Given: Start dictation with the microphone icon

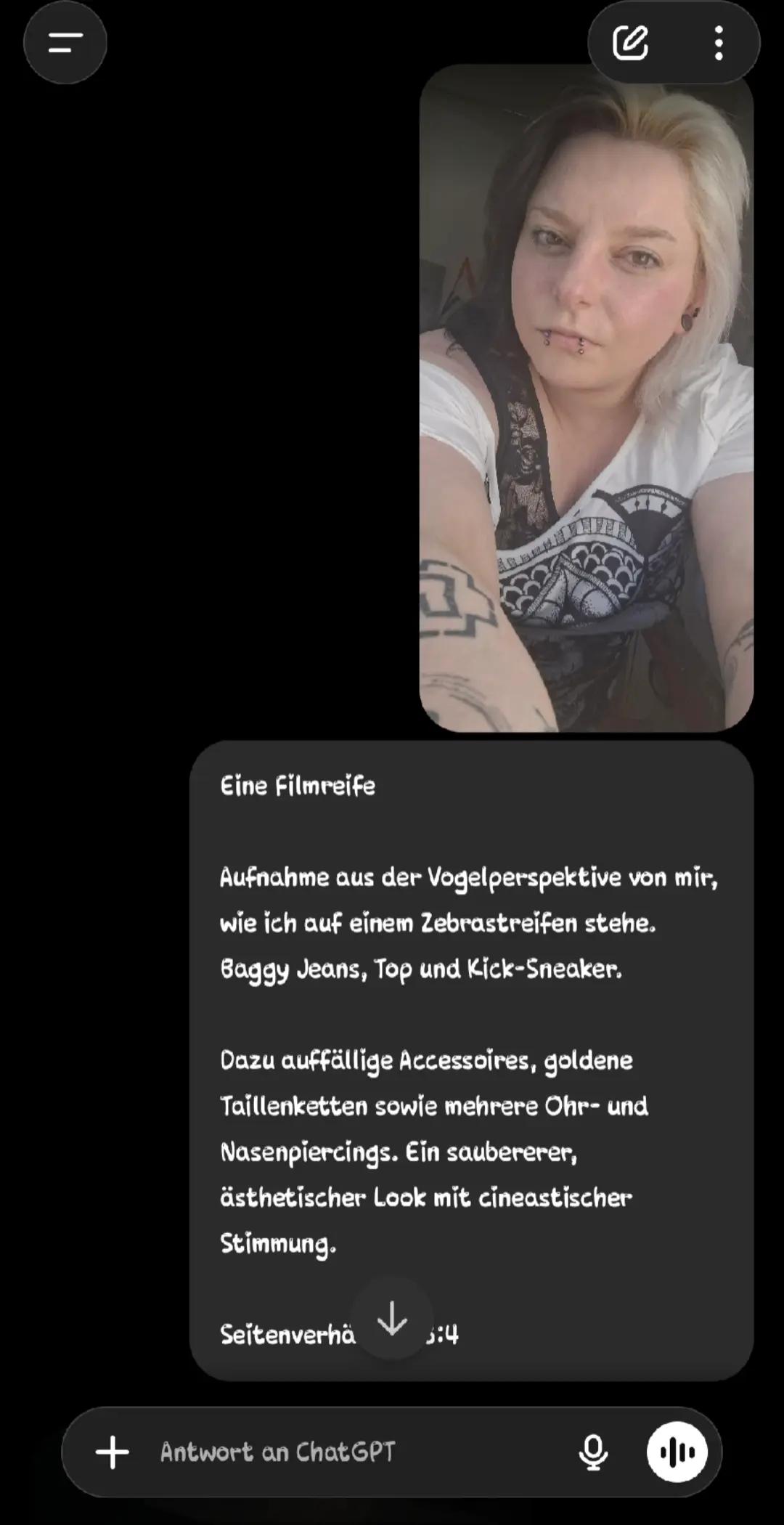Looking at the screenshot, I should click(x=593, y=1452).
